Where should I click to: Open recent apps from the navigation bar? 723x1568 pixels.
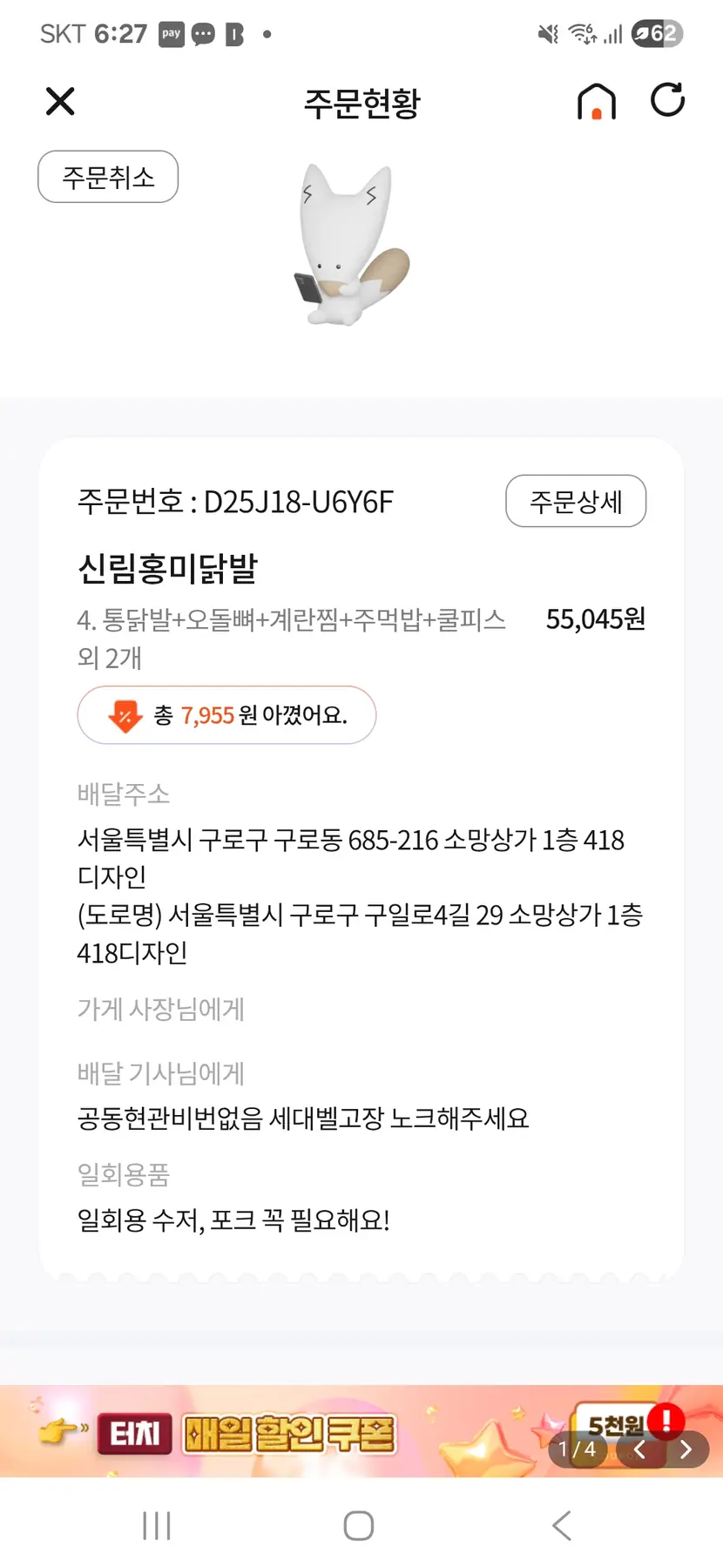(x=157, y=1525)
